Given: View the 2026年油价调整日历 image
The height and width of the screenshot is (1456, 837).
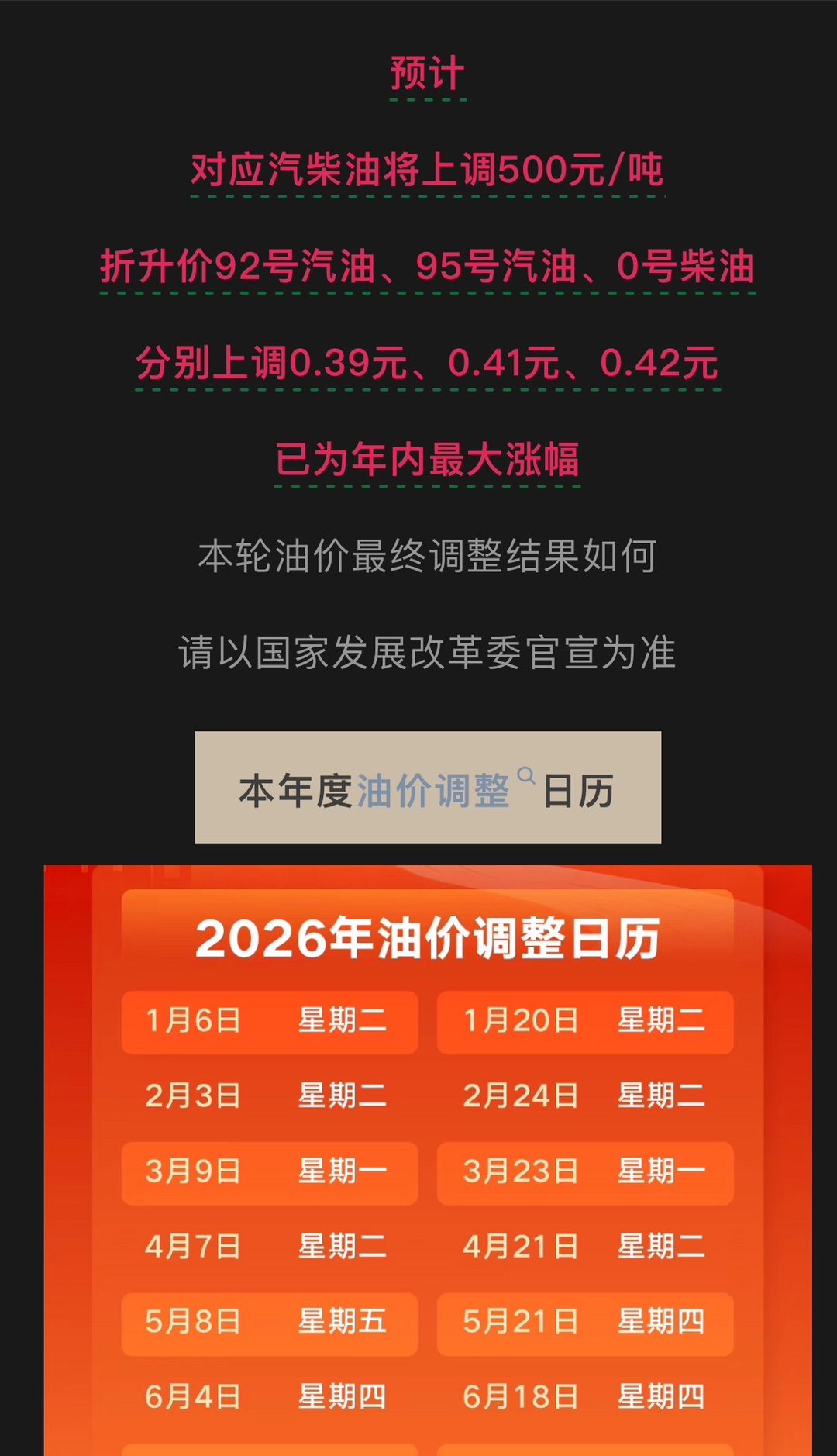Looking at the screenshot, I should [x=428, y=1163].
